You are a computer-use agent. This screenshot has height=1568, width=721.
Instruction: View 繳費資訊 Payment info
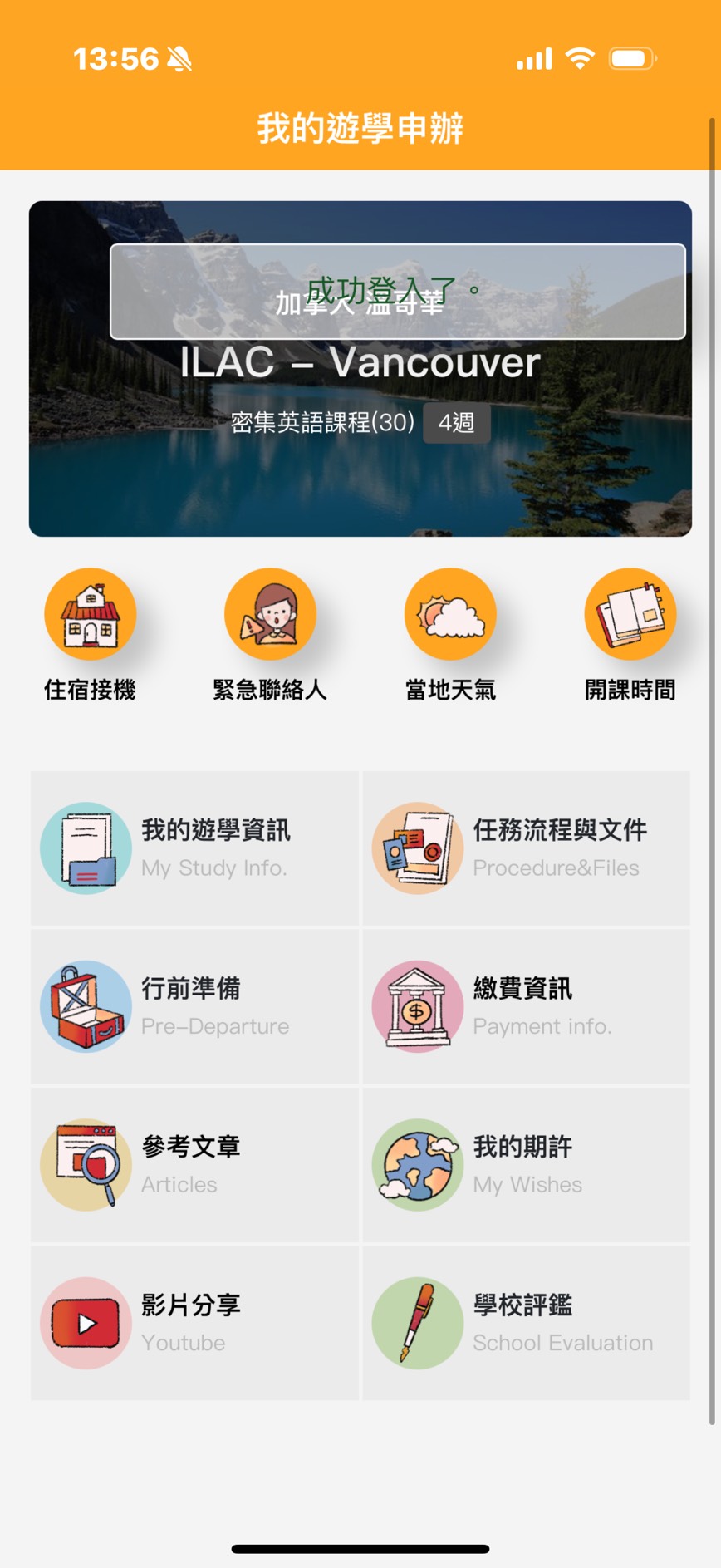[x=526, y=1006]
